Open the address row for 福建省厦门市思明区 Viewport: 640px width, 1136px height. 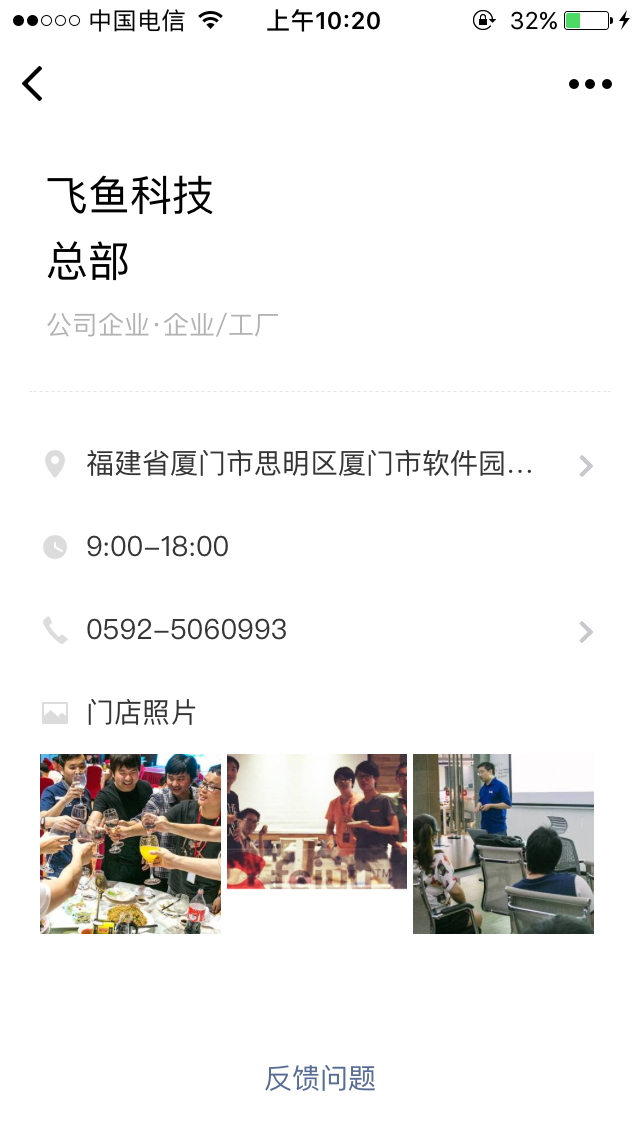tap(320, 464)
